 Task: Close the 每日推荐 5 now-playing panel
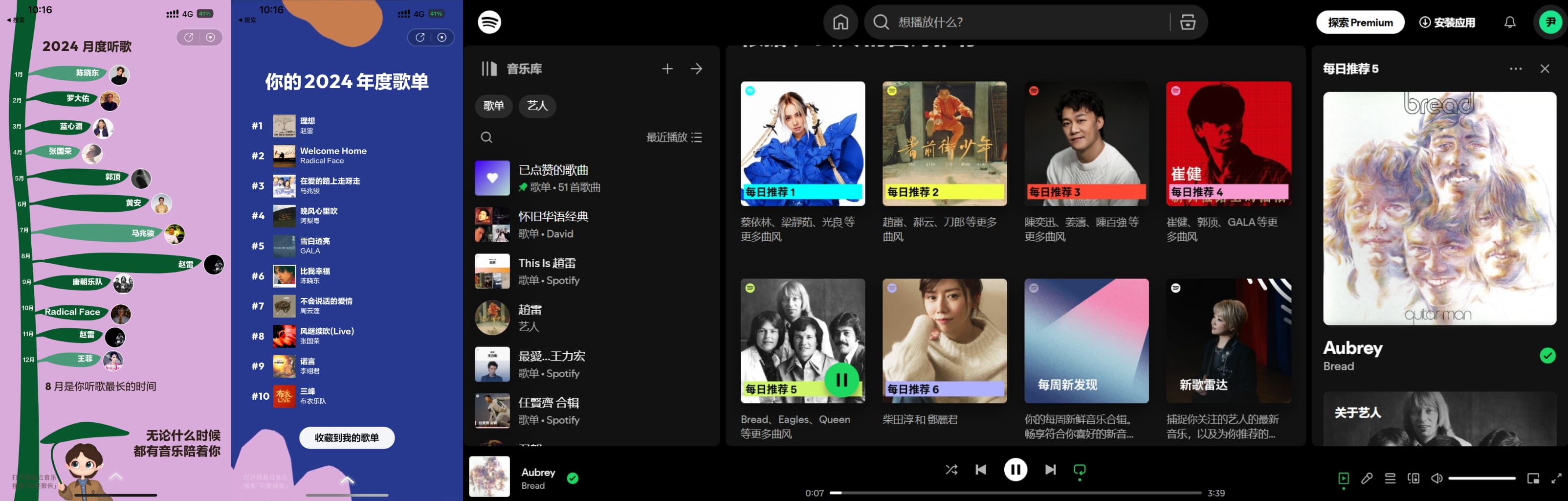[x=1544, y=69]
